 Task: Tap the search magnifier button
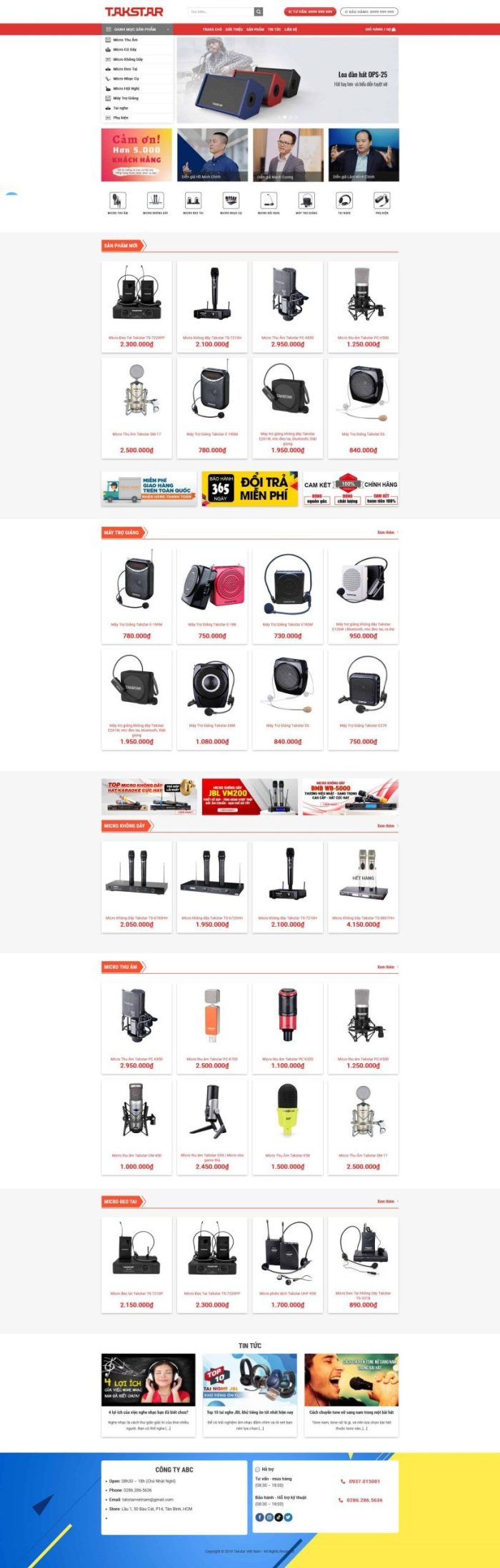pyautogui.click(x=259, y=11)
